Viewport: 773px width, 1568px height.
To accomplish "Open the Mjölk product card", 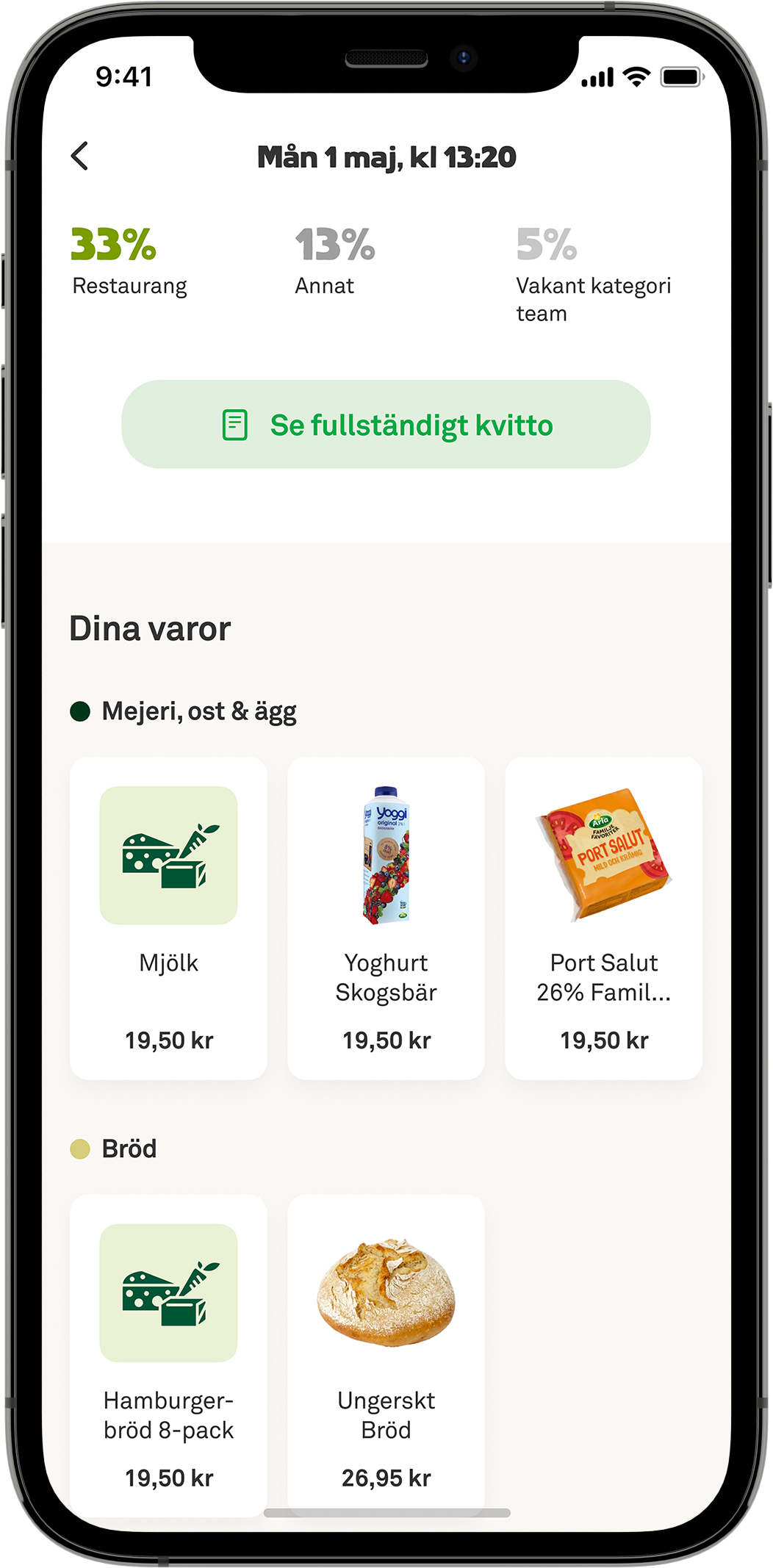I will [168, 917].
